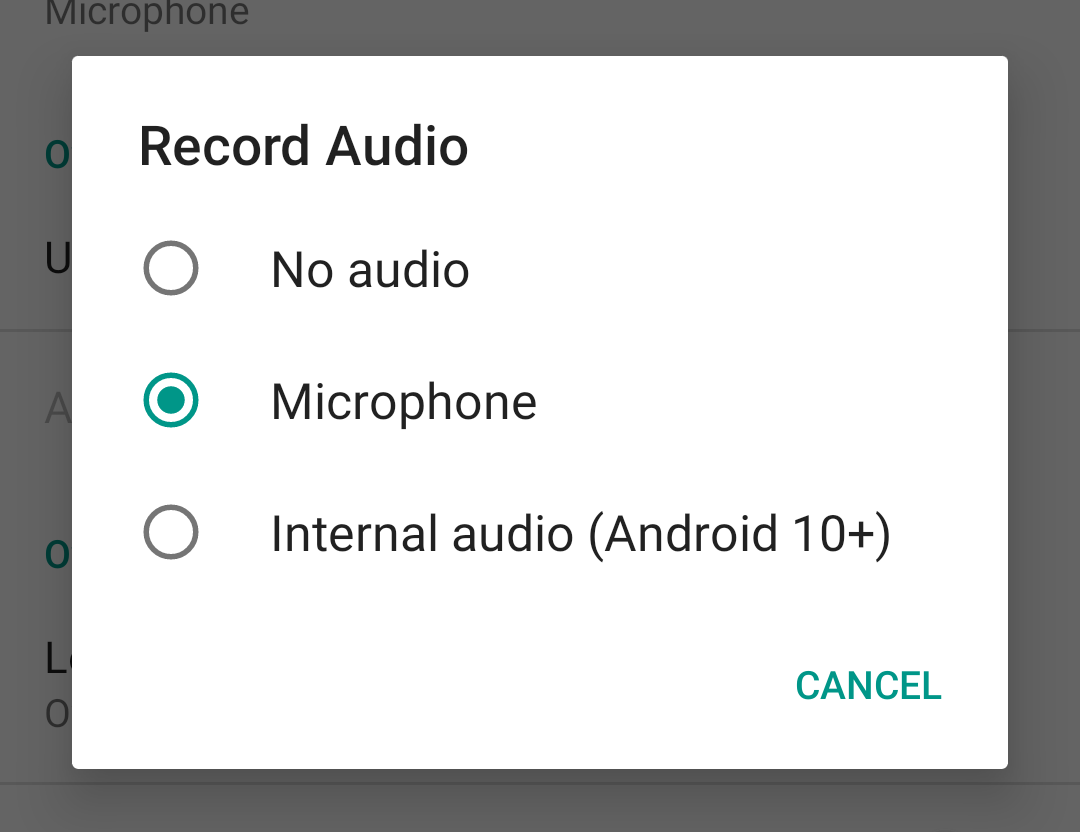Select the No audio option

click(x=171, y=269)
